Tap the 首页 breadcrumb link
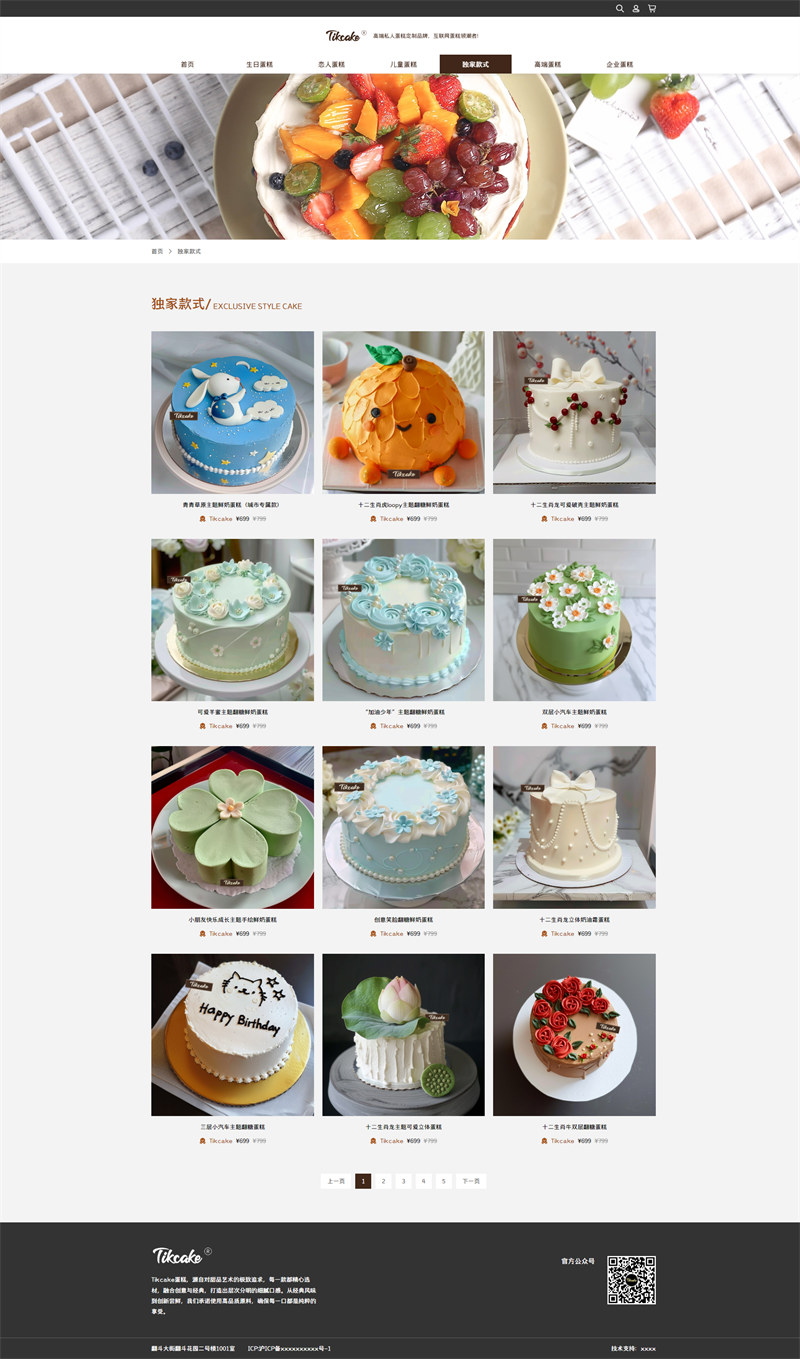800x1359 pixels. (x=157, y=251)
